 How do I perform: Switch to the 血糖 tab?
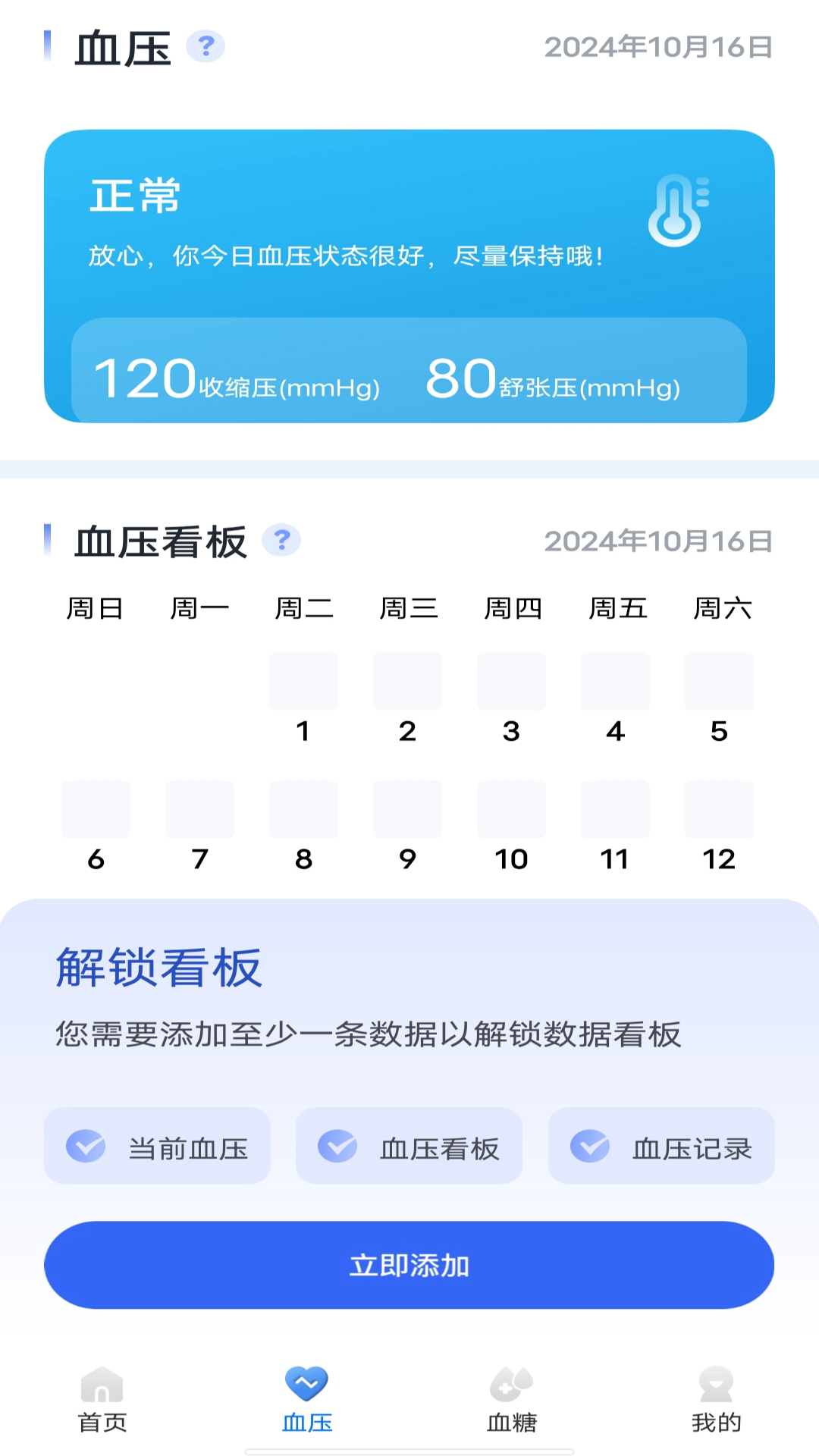coord(511,1400)
